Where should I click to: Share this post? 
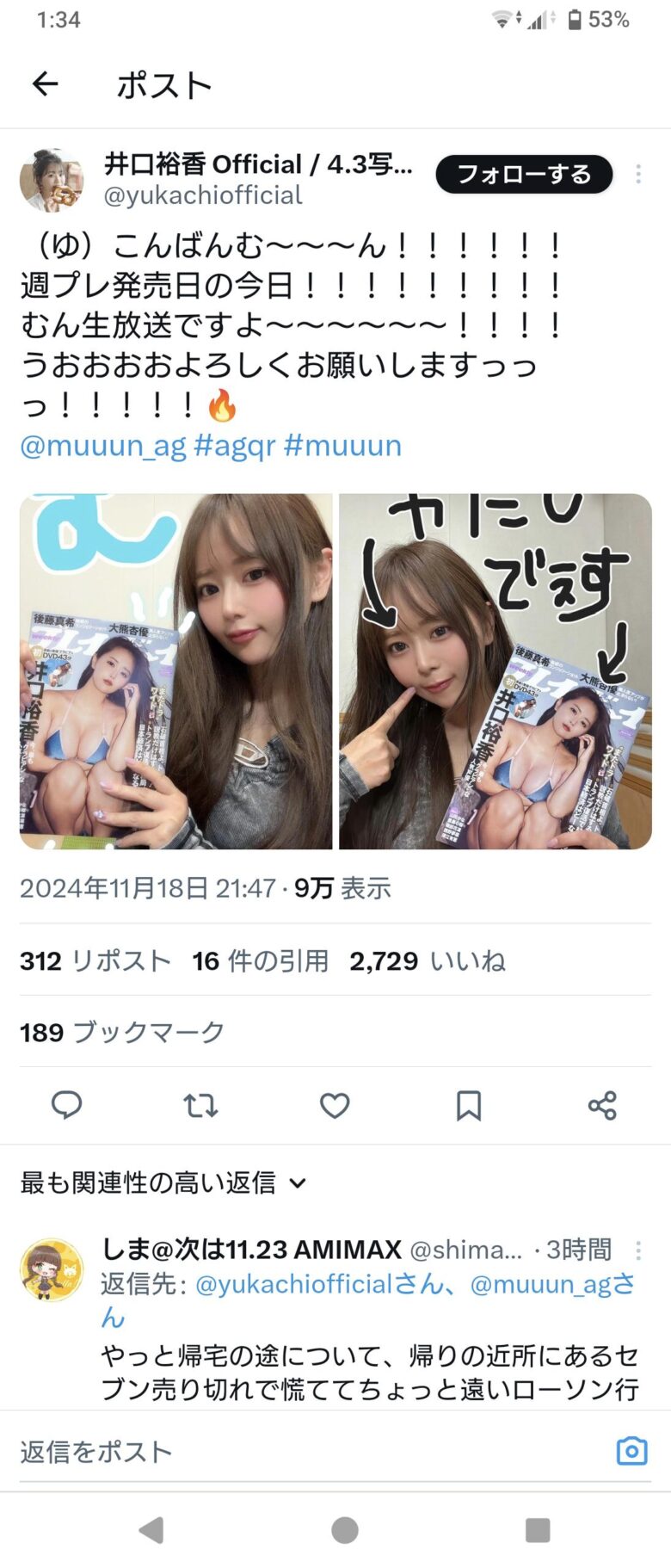click(x=602, y=1105)
